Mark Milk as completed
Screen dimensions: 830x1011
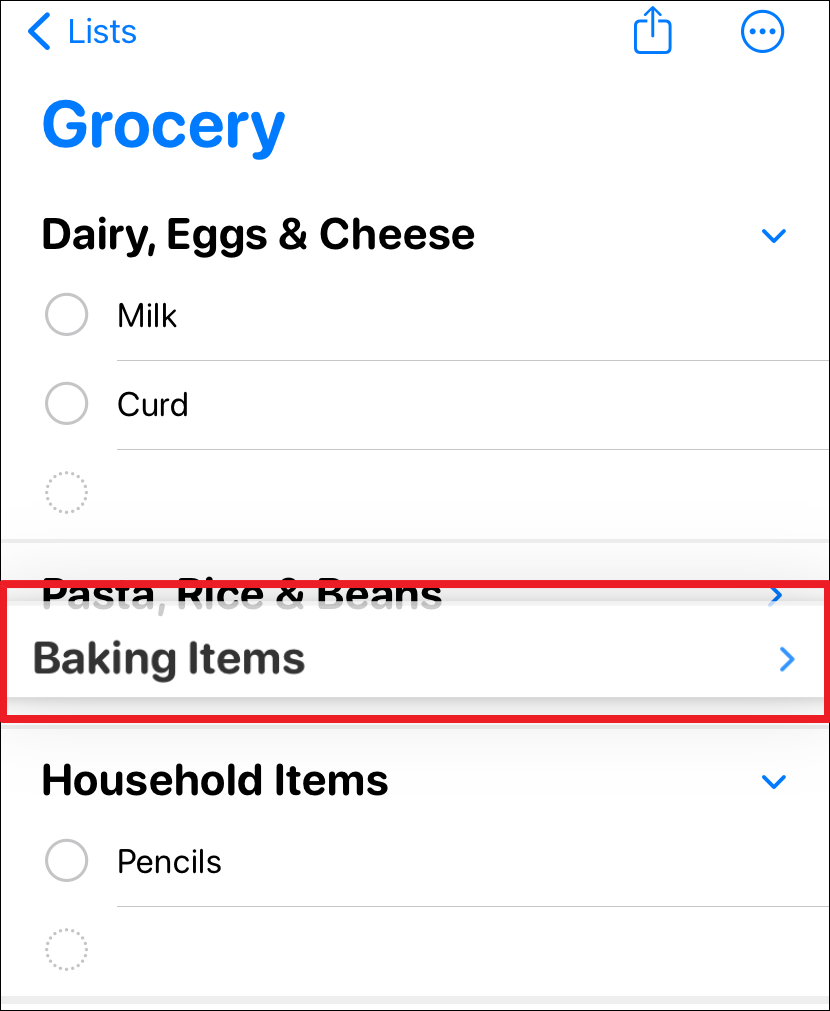tap(67, 316)
